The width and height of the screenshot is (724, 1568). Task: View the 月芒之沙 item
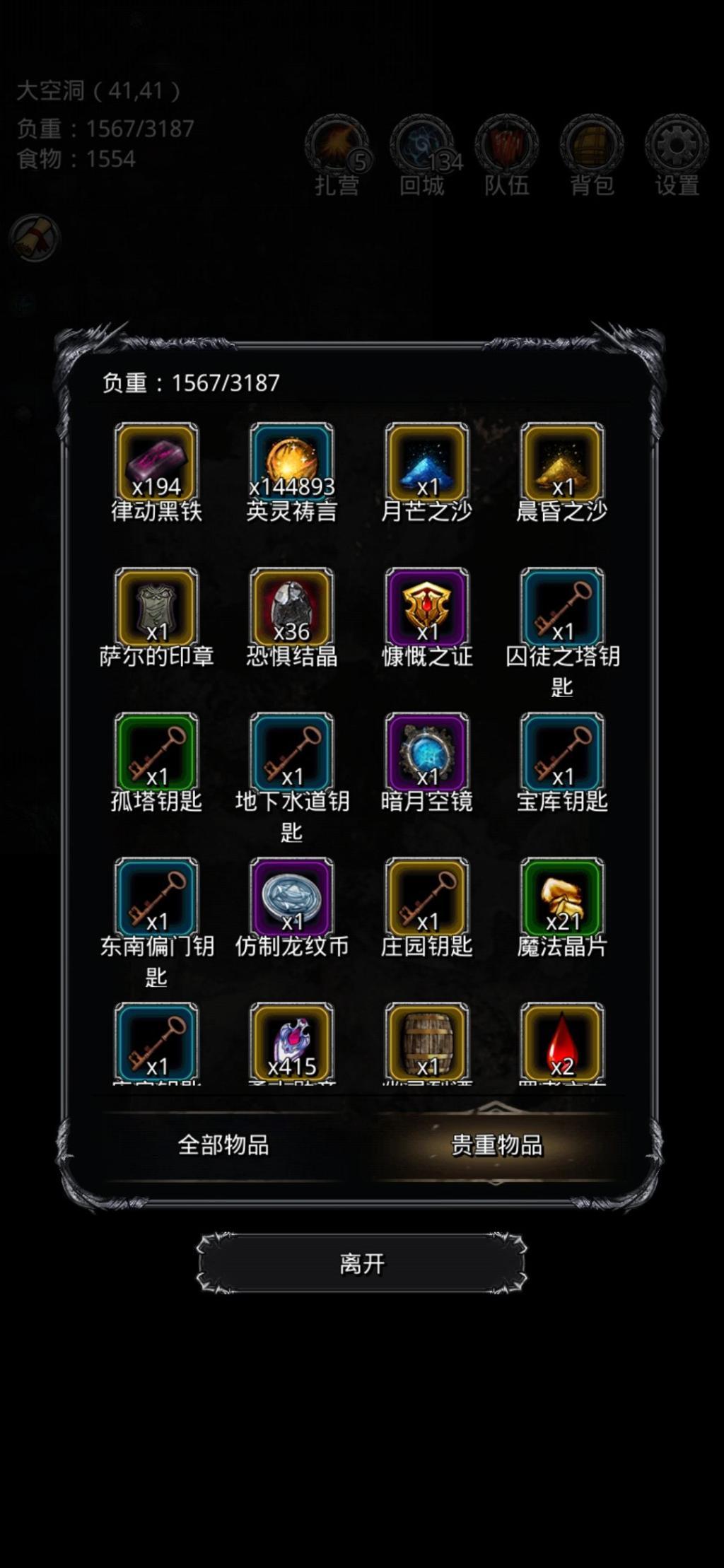point(426,463)
